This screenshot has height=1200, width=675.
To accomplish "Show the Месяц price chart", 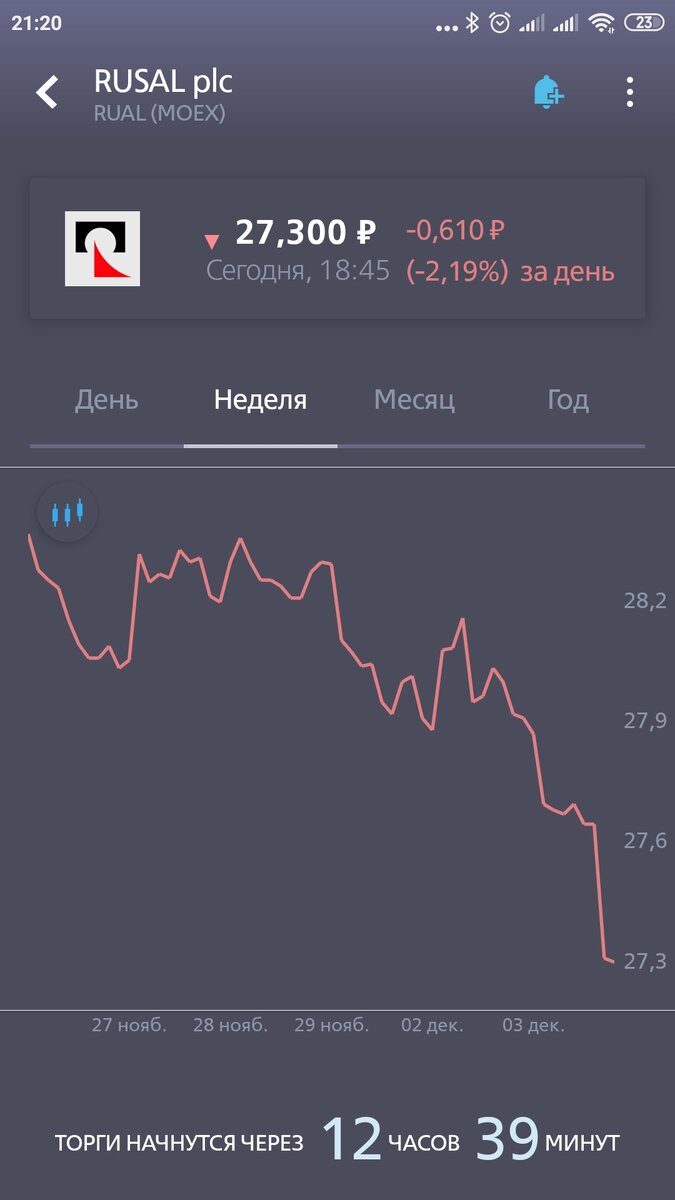I will click(x=414, y=401).
